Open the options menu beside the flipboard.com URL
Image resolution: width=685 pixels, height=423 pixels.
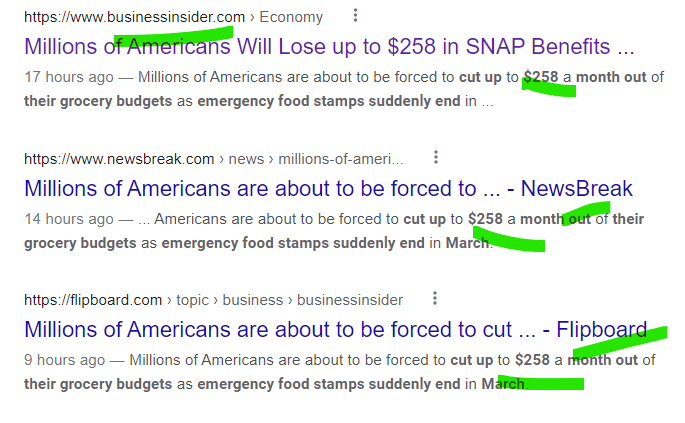(x=434, y=299)
